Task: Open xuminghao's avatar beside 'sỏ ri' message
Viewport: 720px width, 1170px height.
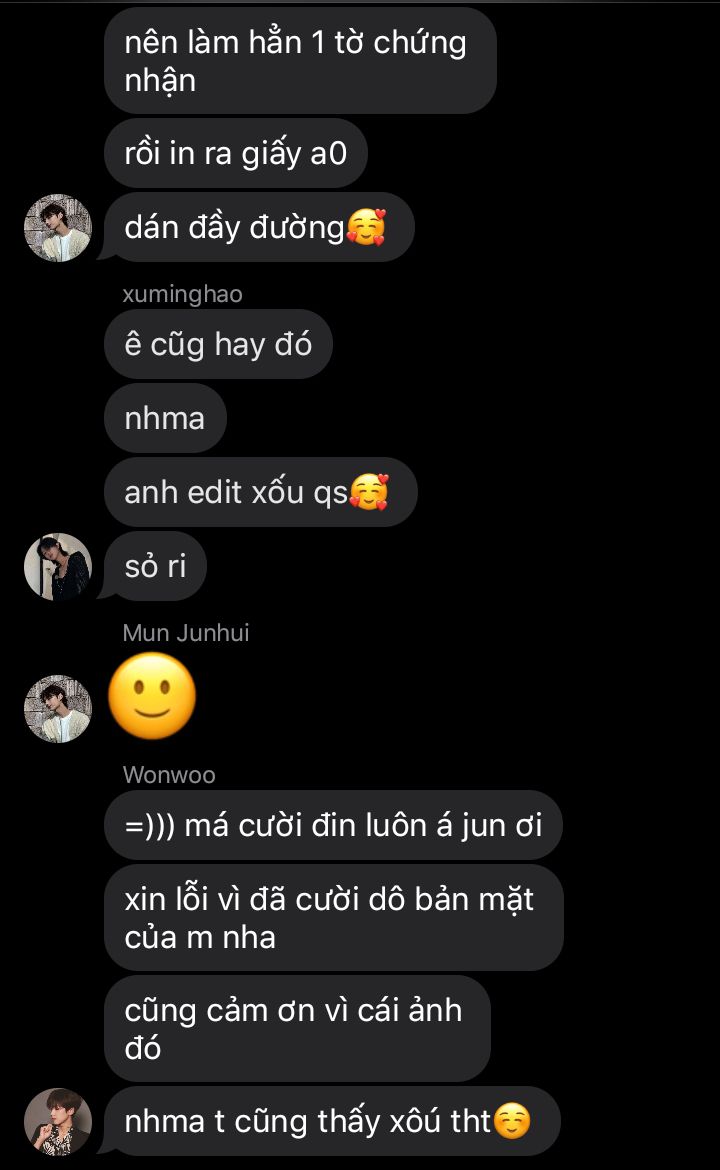Action: point(58,567)
